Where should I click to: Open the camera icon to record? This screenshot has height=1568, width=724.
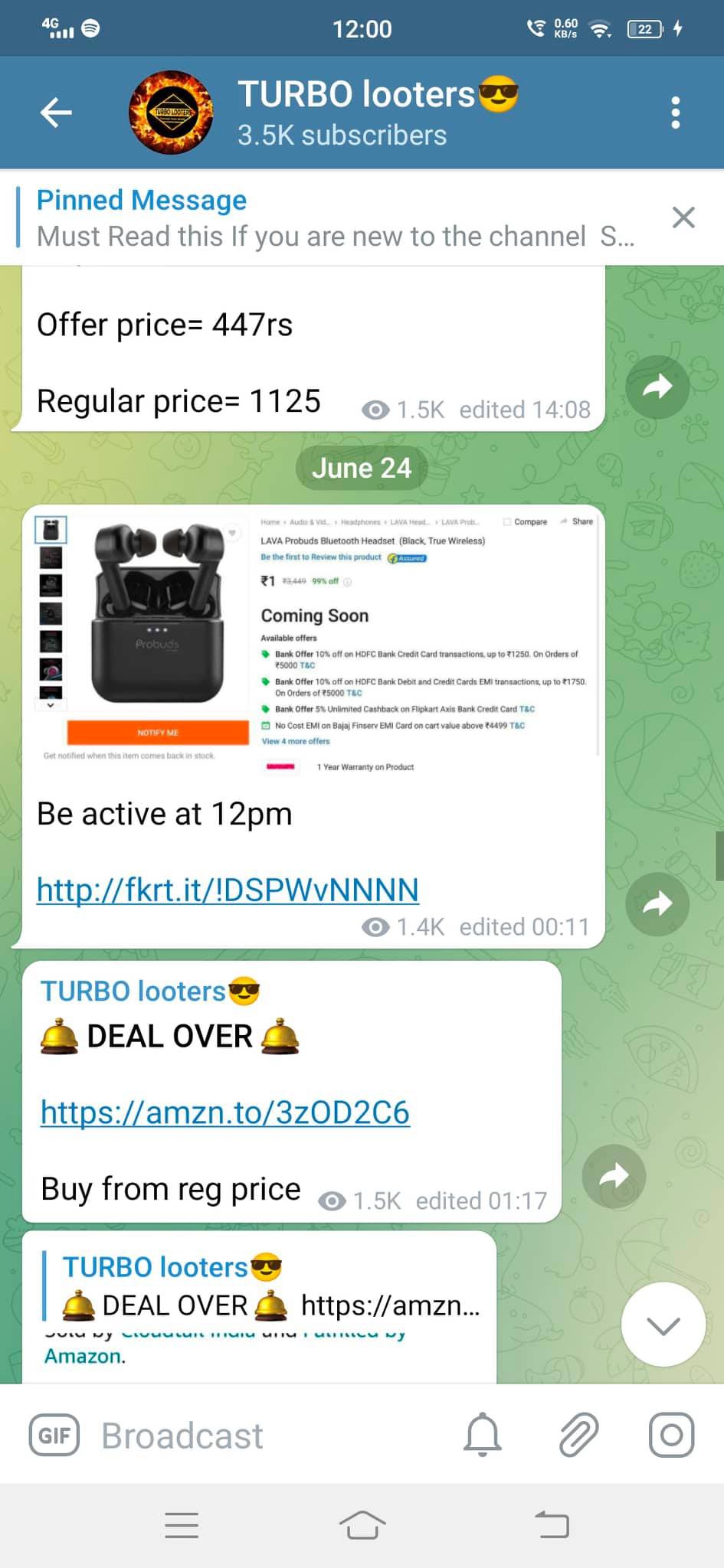pyautogui.click(x=671, y=1435)
